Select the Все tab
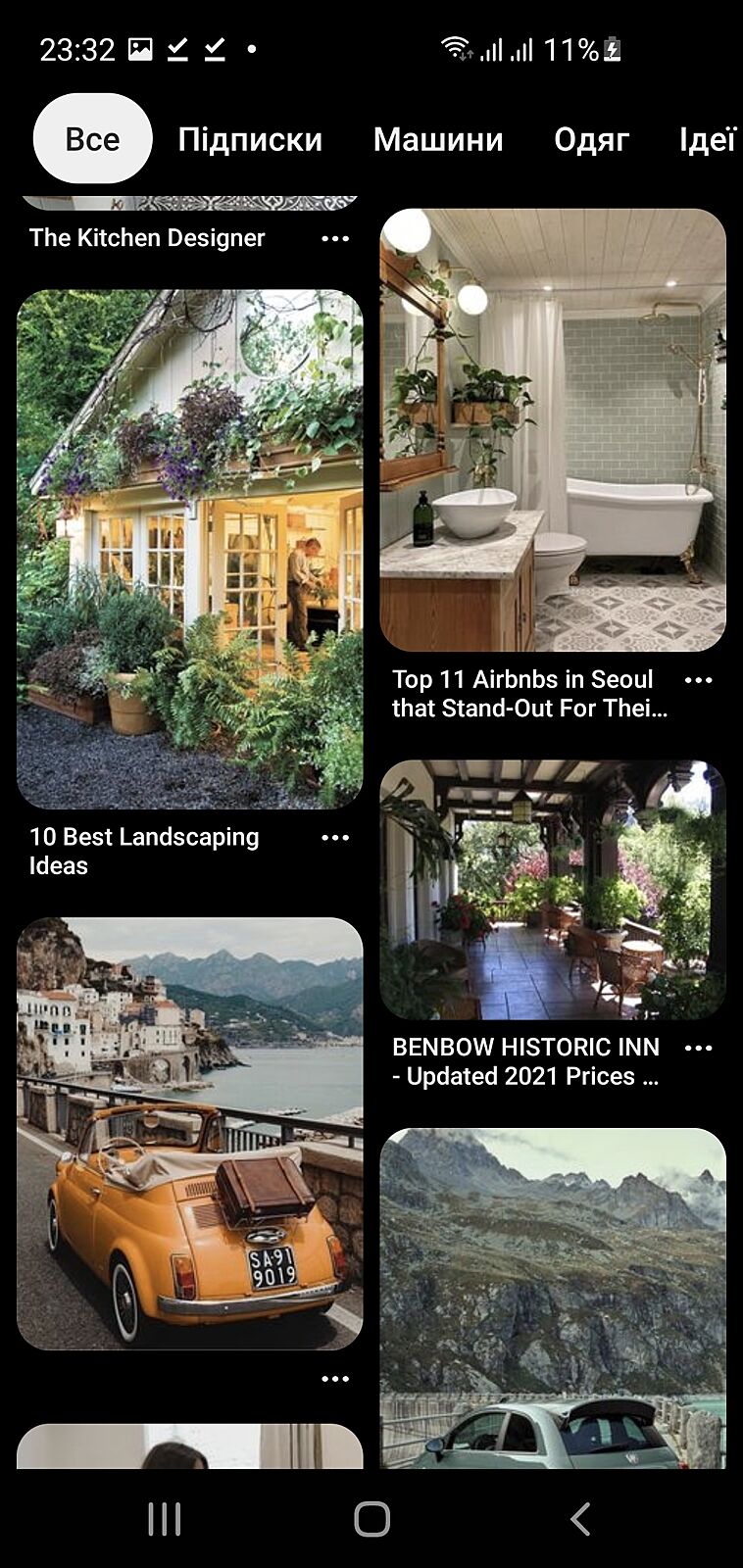 [x=93, y=139]
